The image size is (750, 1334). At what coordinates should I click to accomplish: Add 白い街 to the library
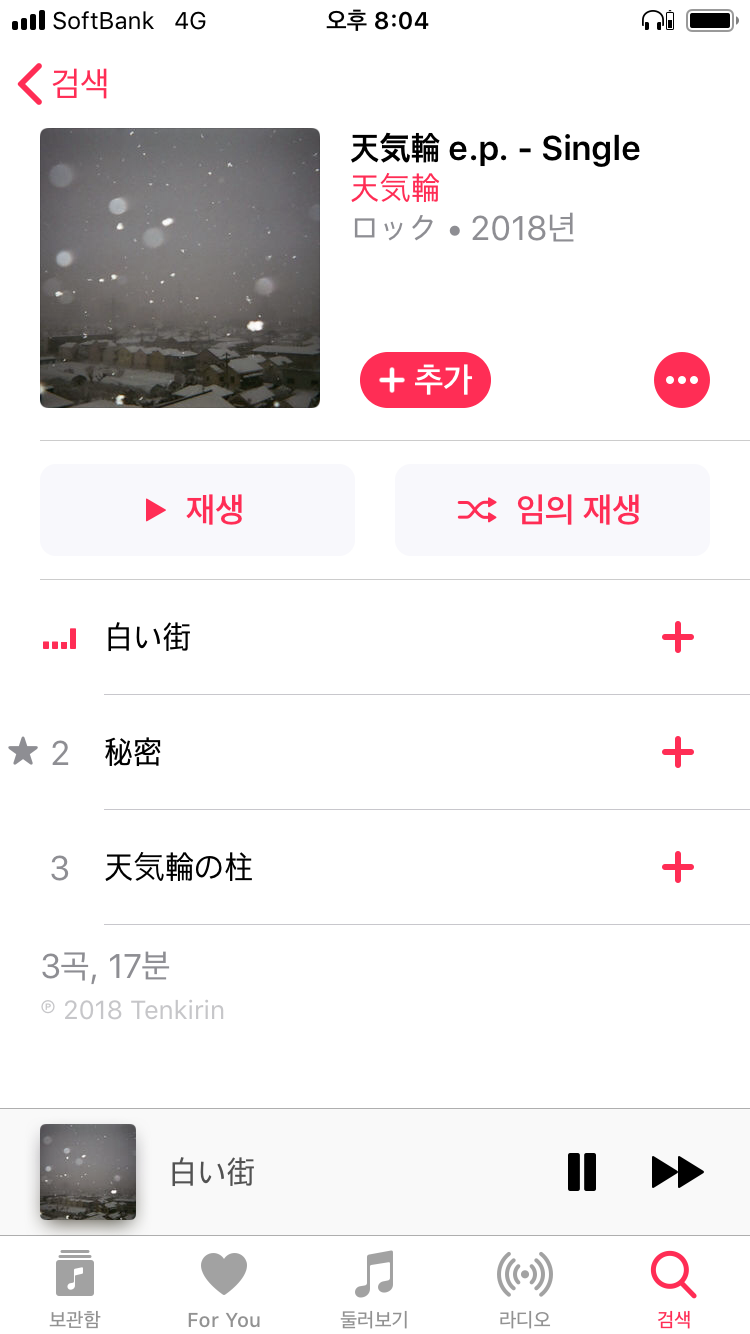pos(677,637)
